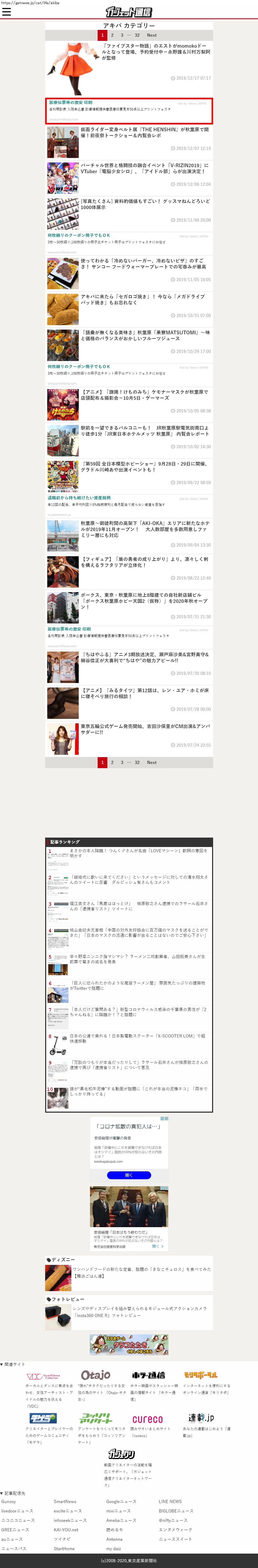The image size is (258, 1568).
Task: Open the Five Star Stories momoko doll article
Action: 156,52
